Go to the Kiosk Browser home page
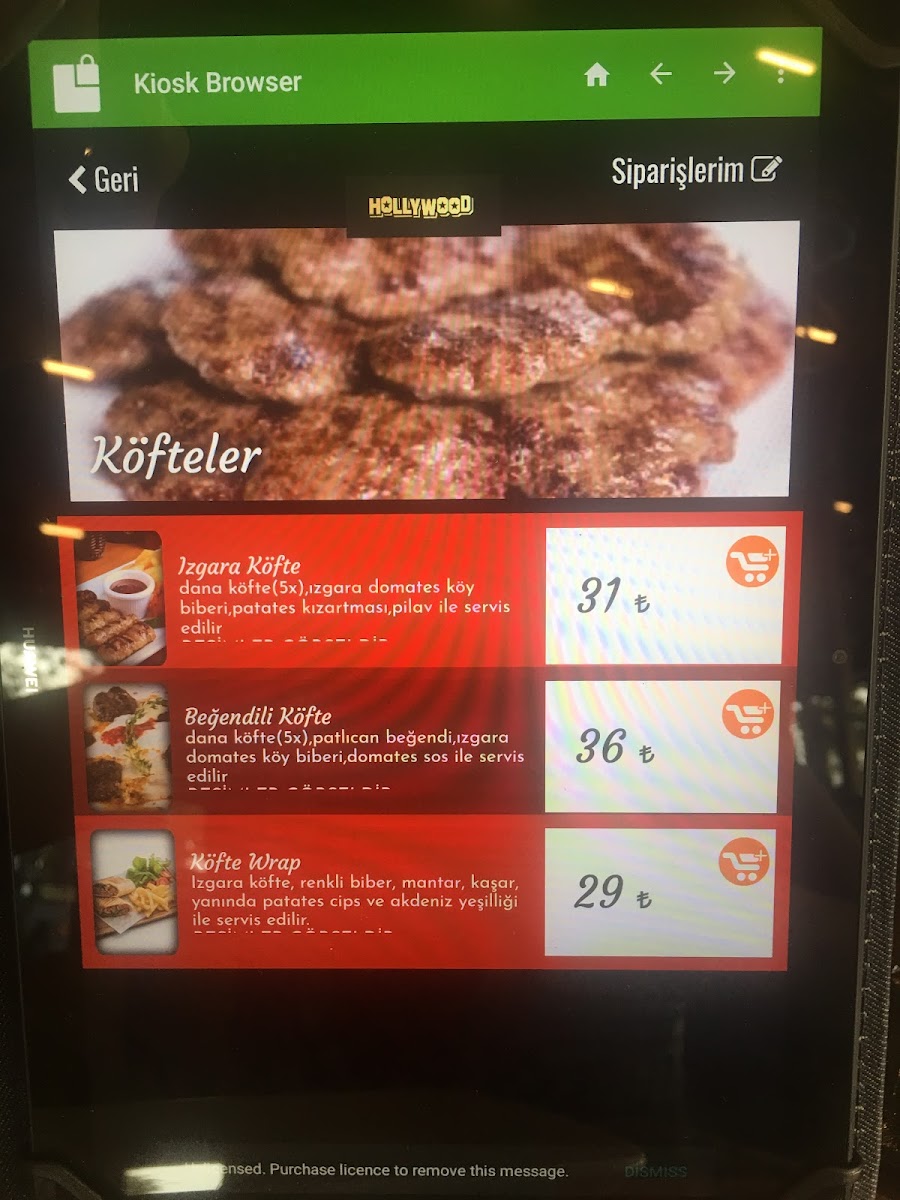 click(597, 75)
